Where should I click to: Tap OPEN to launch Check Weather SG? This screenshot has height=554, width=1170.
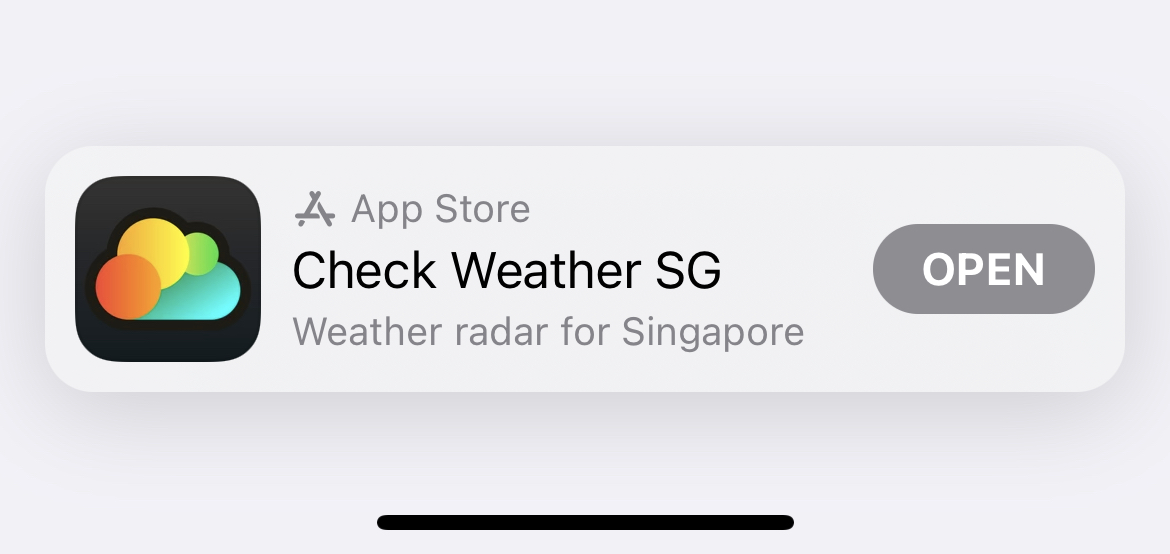[983, 269]
